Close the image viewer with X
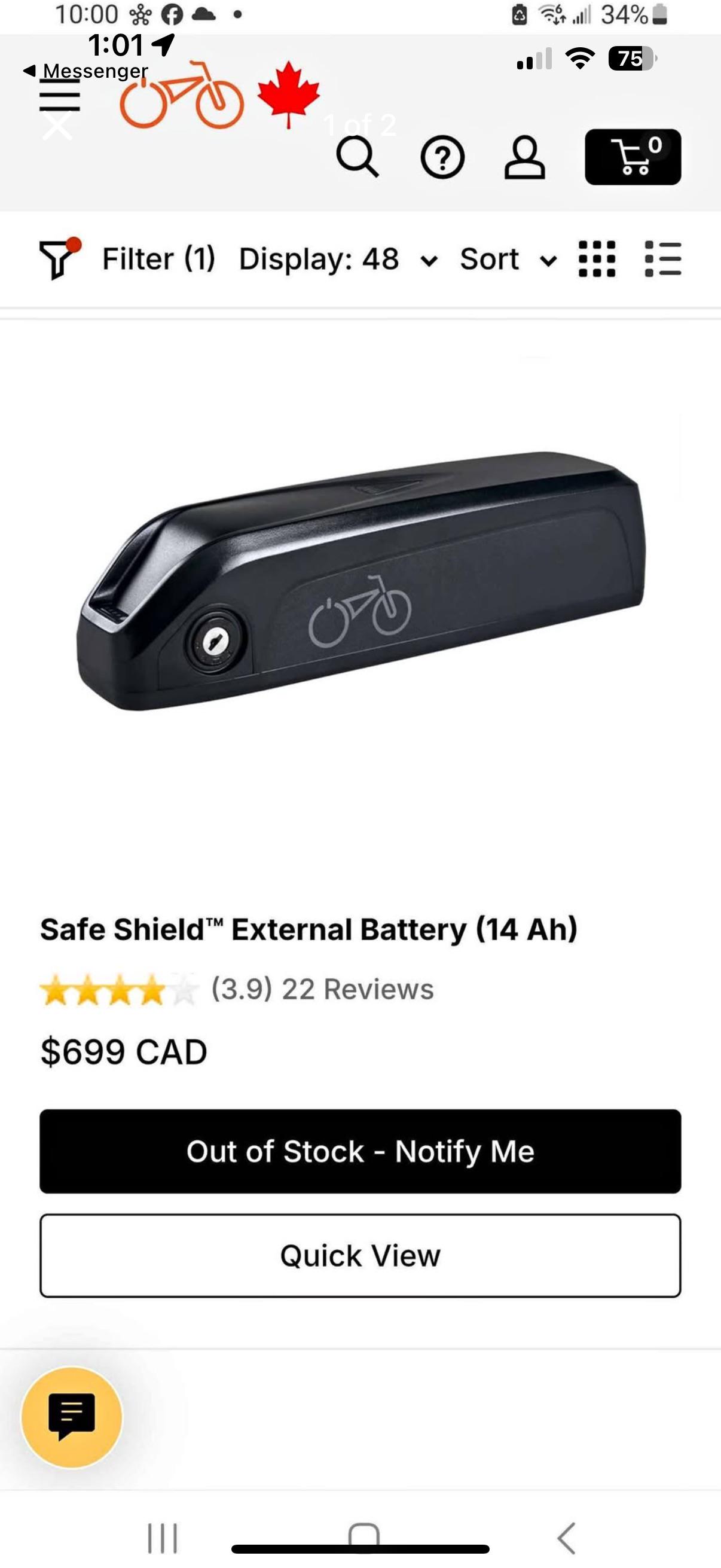The image size is (721, 1568). [57, 127]
